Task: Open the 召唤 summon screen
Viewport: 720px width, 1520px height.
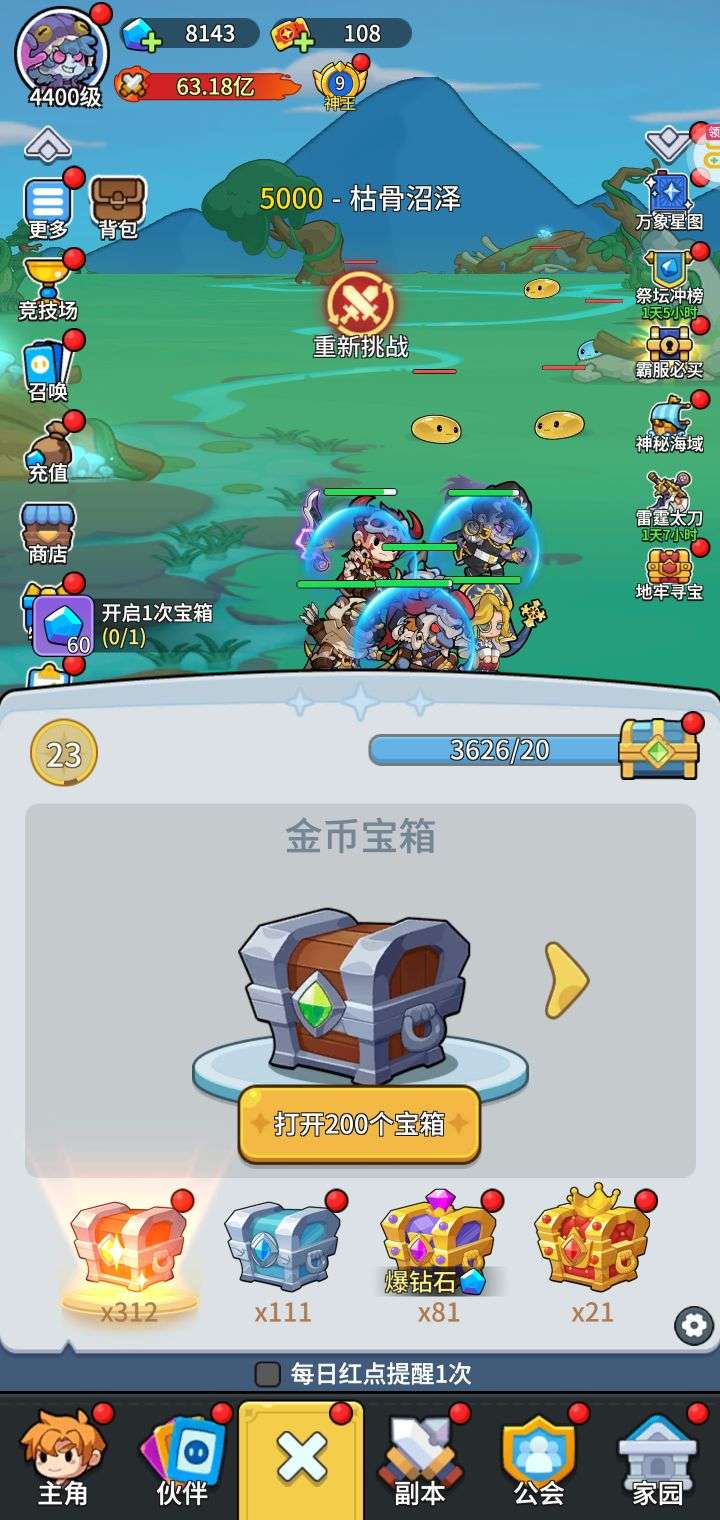Action: [x=47, y=370]
